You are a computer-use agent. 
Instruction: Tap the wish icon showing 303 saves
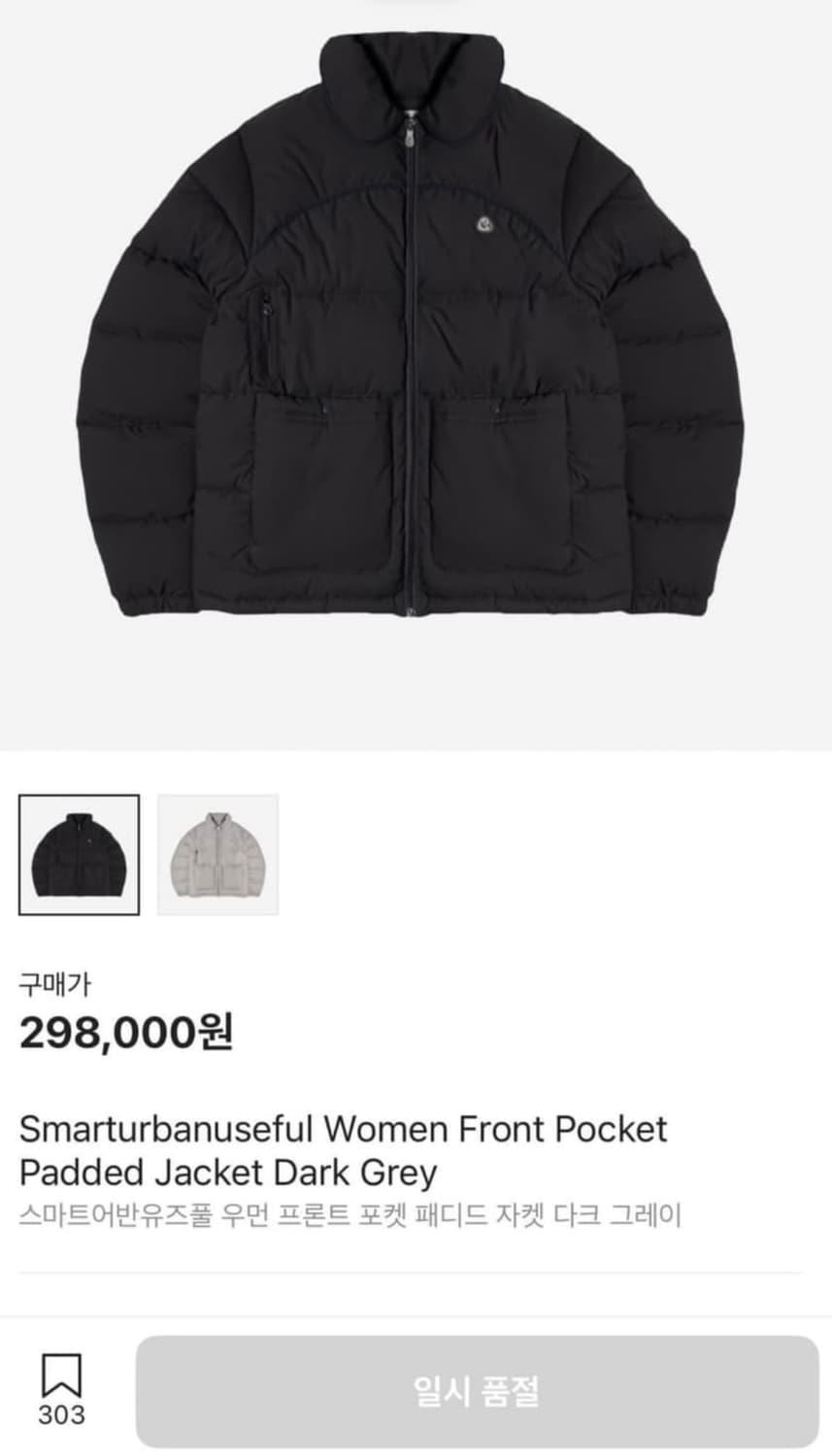63,1393
